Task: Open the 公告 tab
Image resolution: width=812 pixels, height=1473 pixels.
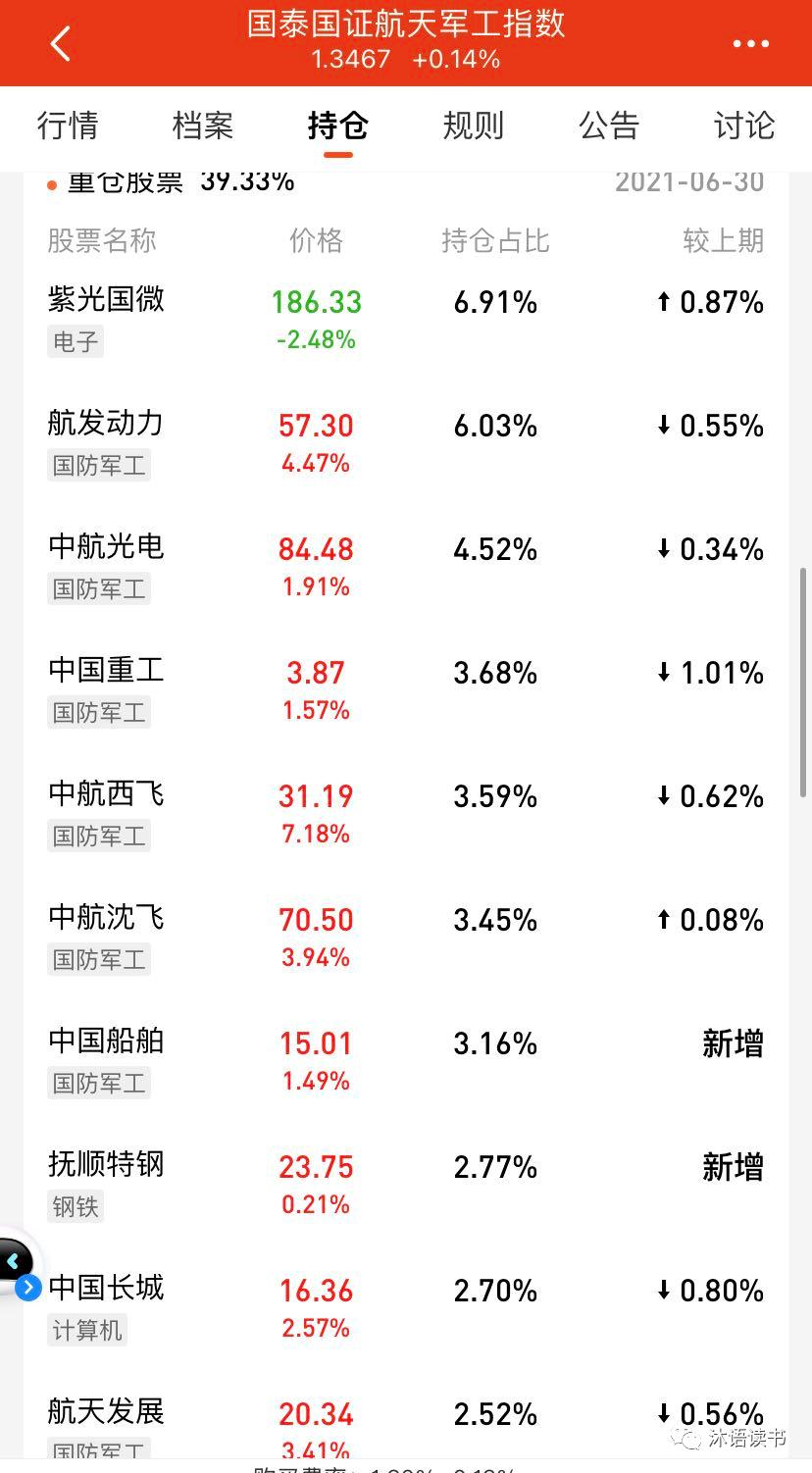Action: point(609,127)
